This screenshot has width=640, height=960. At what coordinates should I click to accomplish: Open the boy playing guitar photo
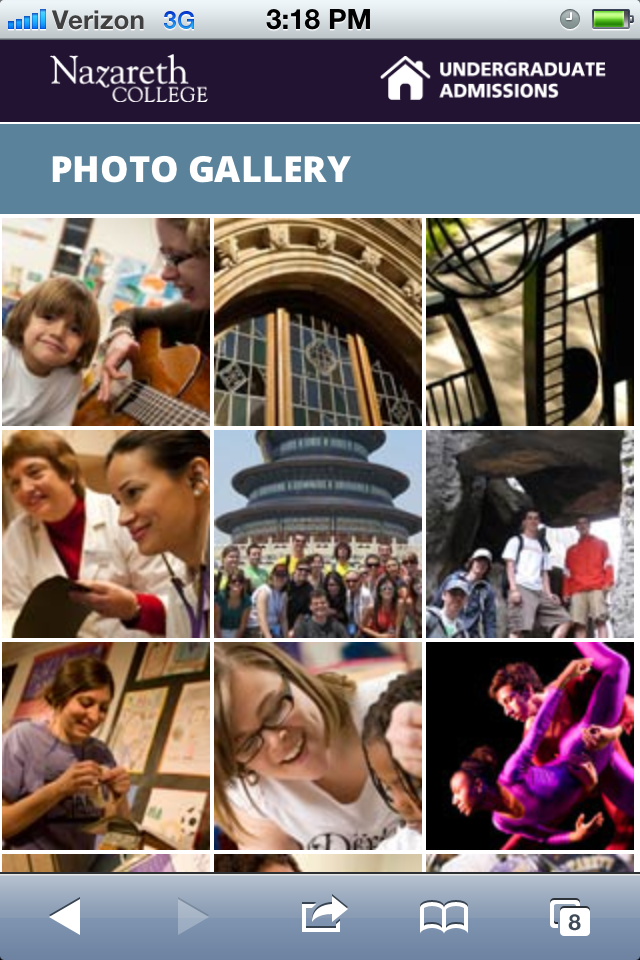[x=106, y=322]
